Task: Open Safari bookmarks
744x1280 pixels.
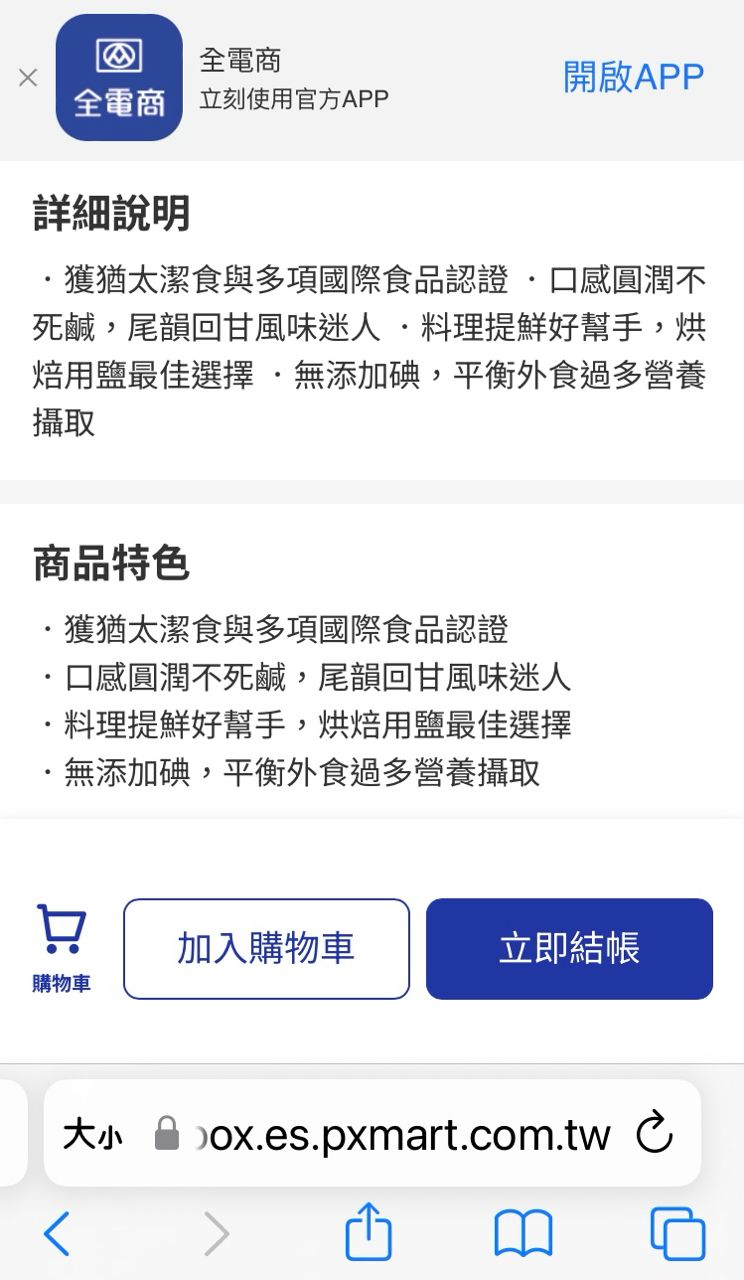Action: (523, 1234)
